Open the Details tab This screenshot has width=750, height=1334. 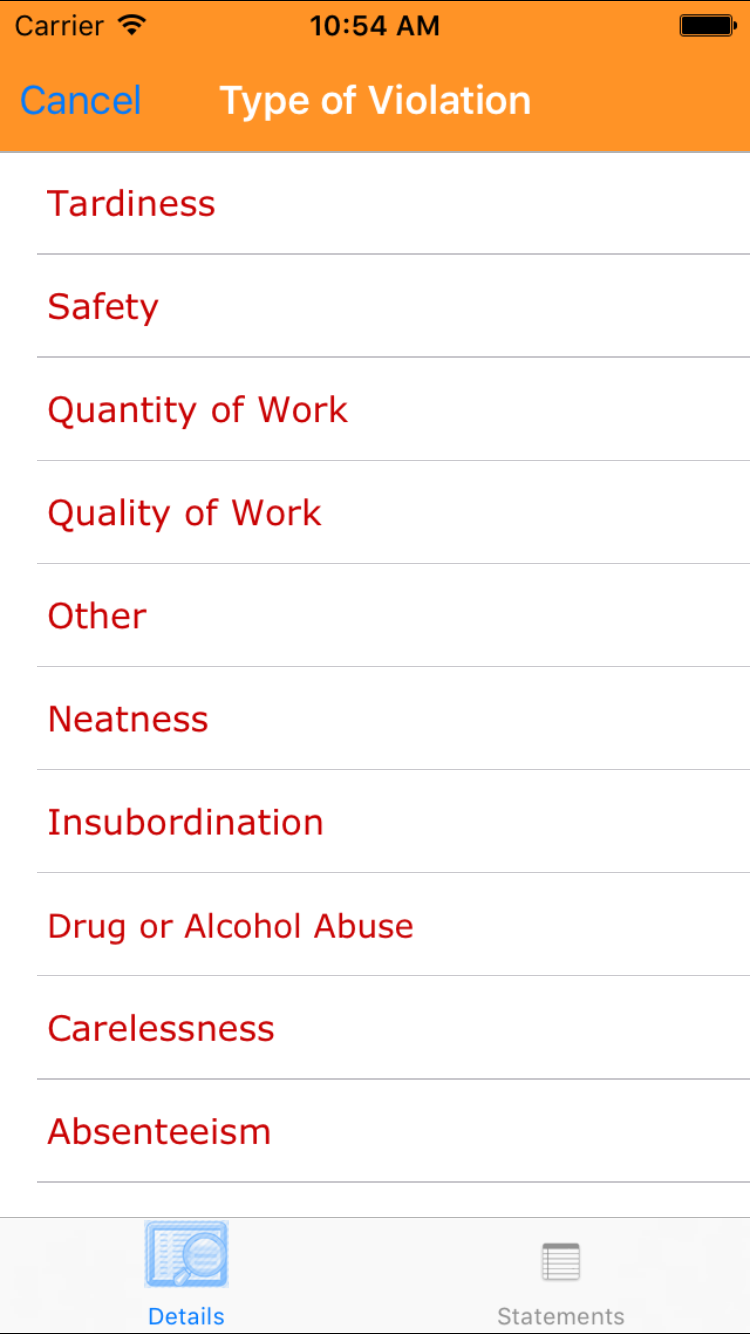(186, 1275)
